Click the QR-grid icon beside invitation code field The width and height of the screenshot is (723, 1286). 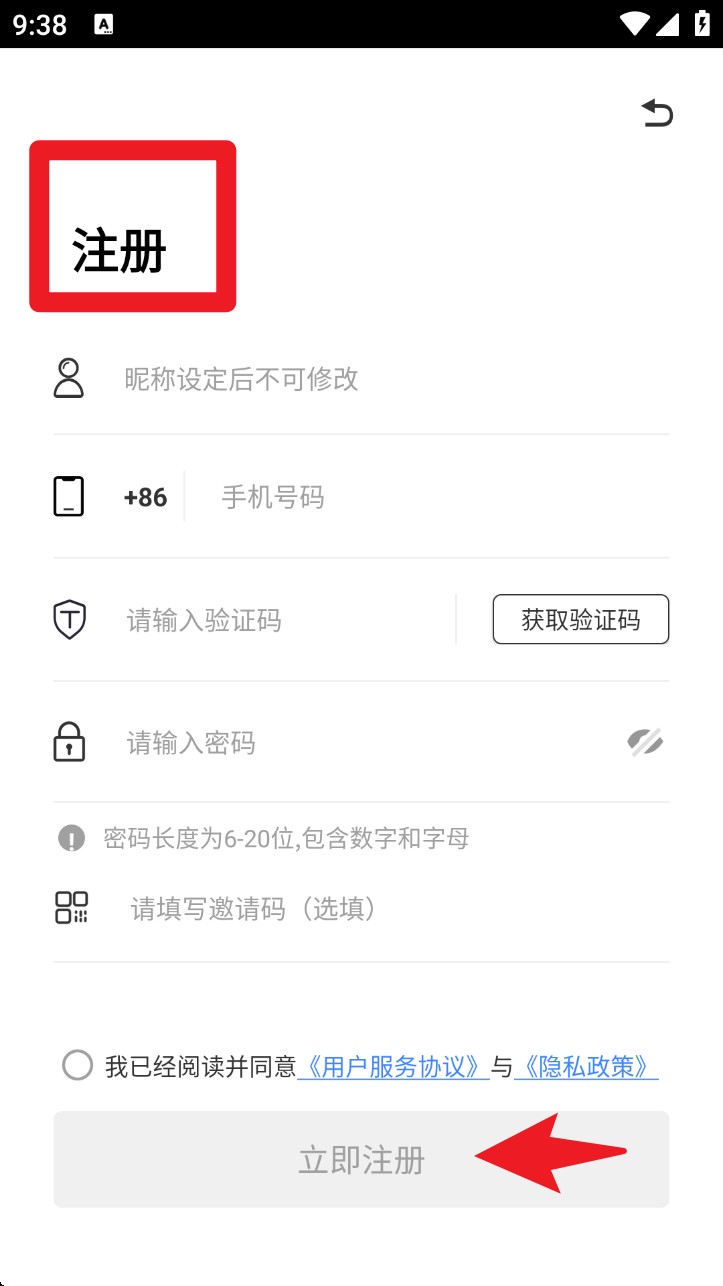71,908
